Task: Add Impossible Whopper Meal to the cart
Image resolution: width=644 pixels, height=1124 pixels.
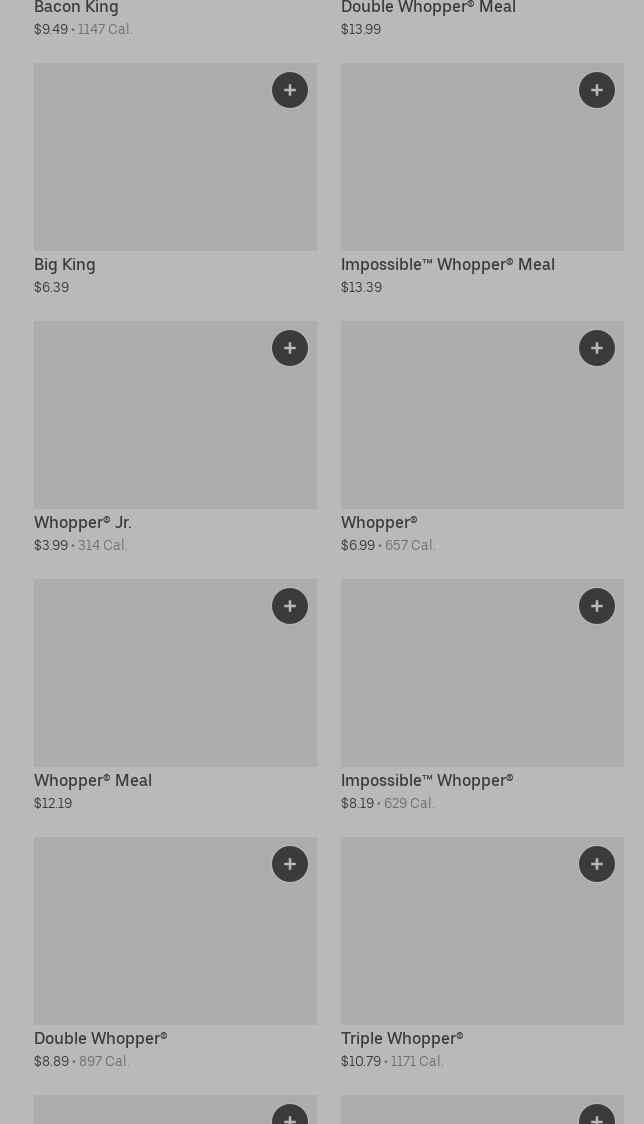Action: coord(597,90)
